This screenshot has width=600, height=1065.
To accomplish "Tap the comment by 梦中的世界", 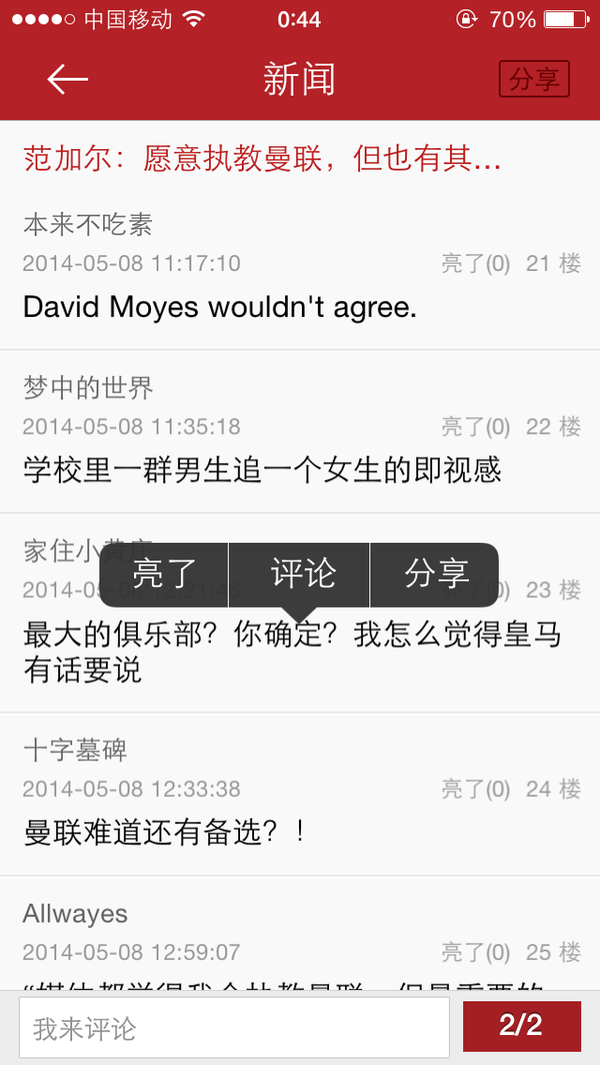I will [x=300, y=432].
